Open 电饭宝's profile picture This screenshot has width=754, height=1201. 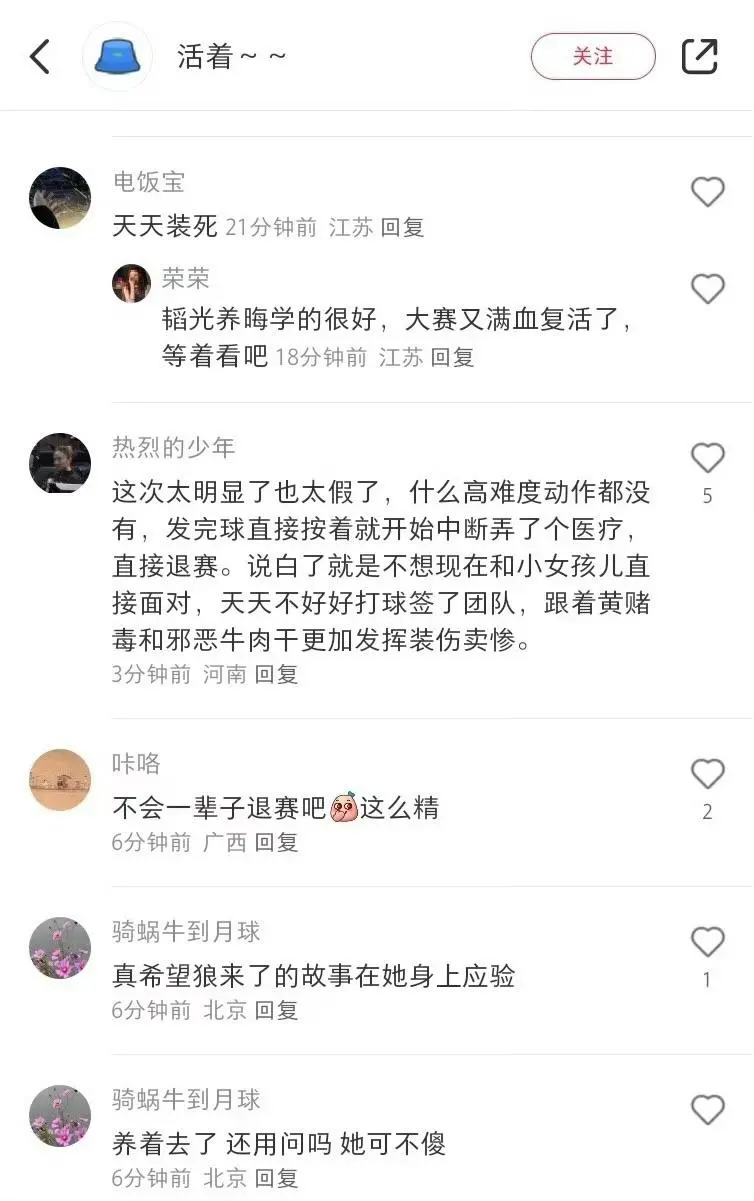[x=60, y=198]
